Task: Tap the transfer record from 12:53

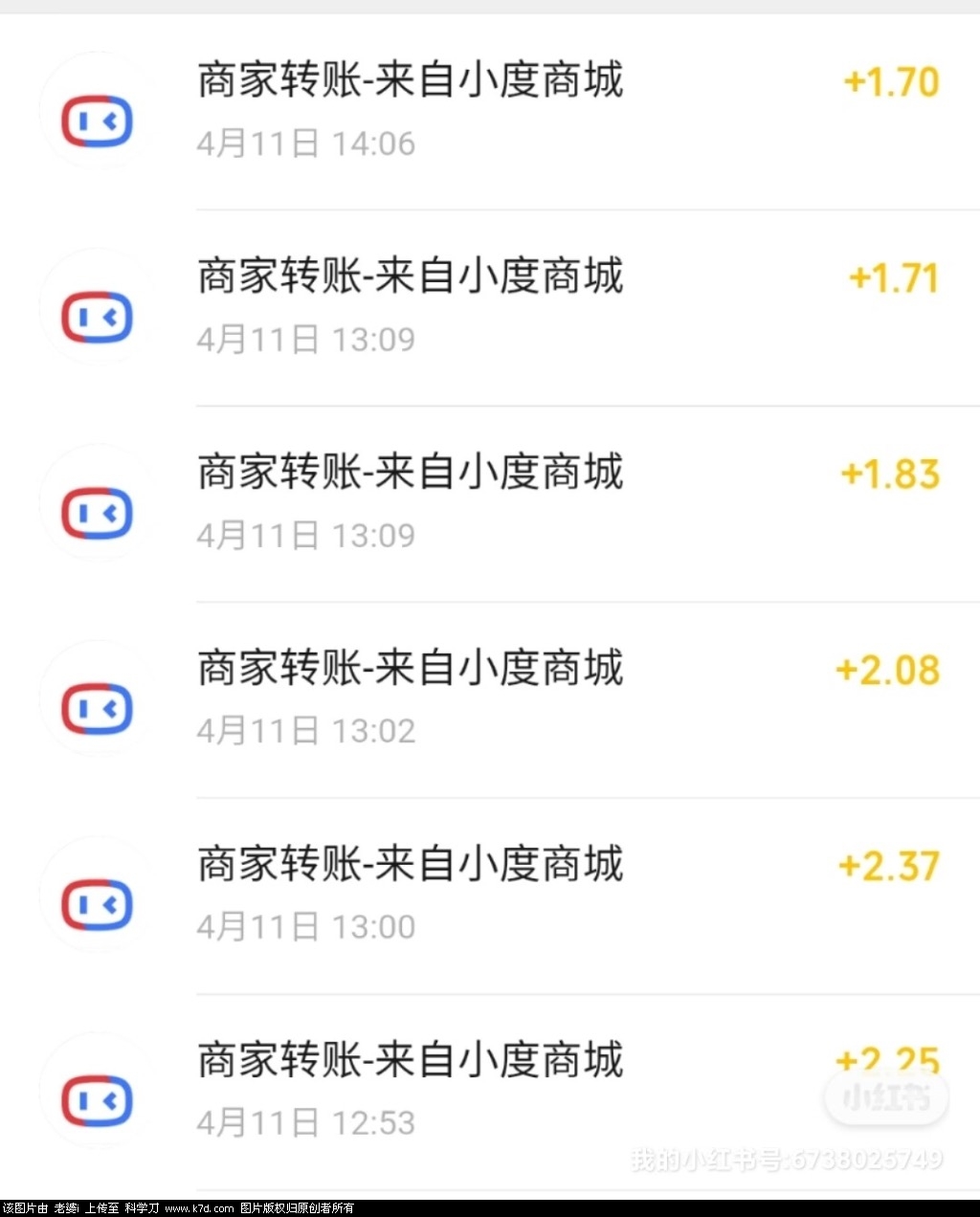Action: [x=410, y=1091]
